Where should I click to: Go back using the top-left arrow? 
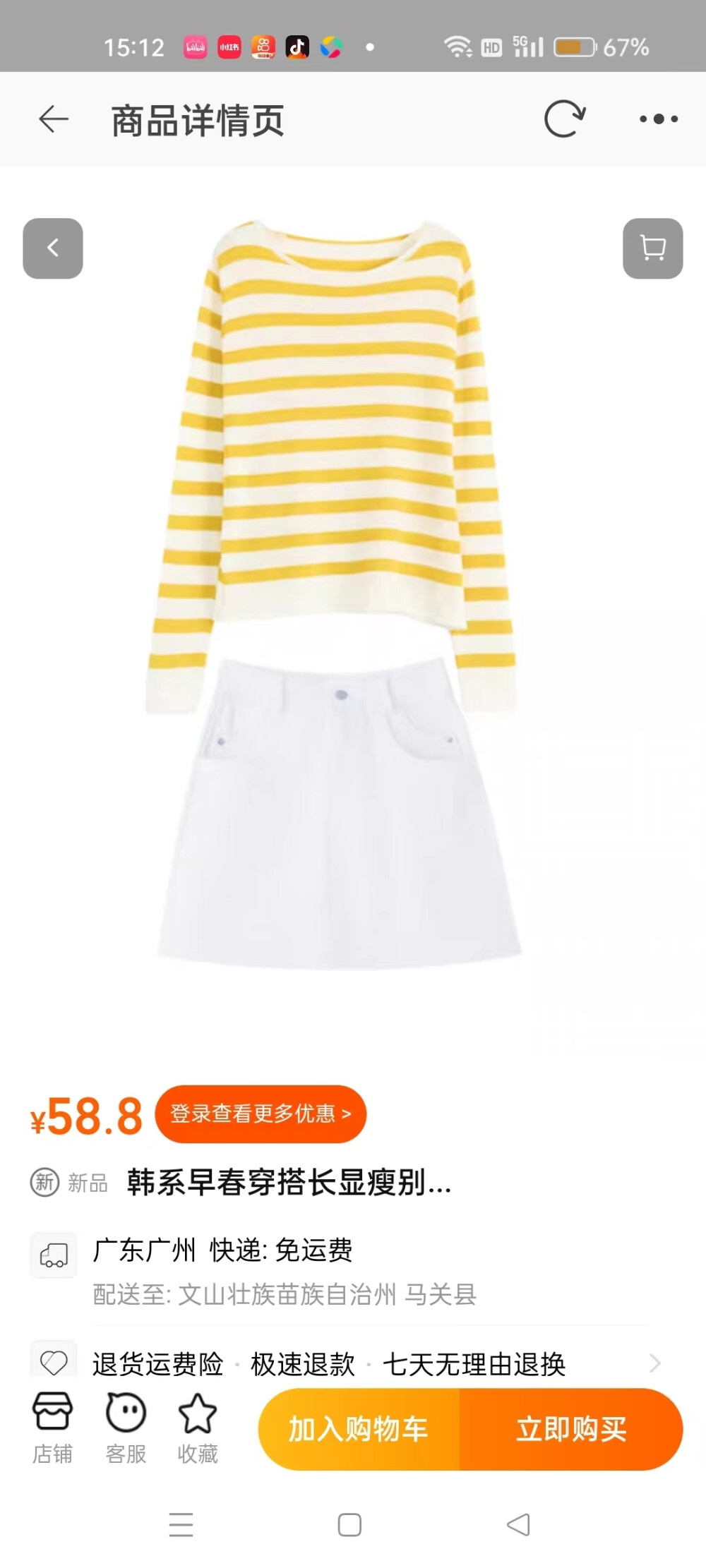pos(54,119)
